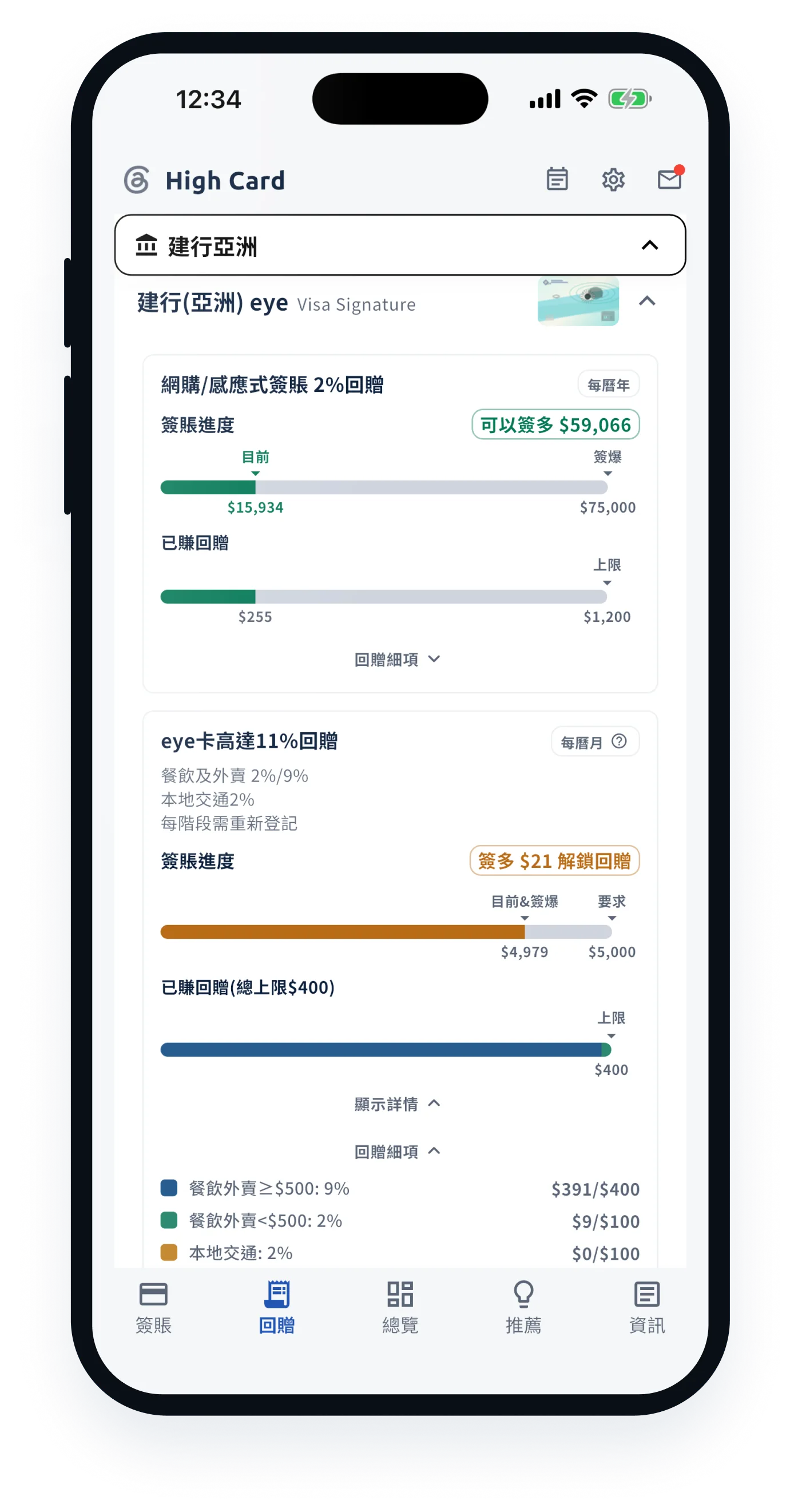Open the calendar icon in the header
Image resolution: width=794 pixels, height=1512 pixels.
coord(557,178)
